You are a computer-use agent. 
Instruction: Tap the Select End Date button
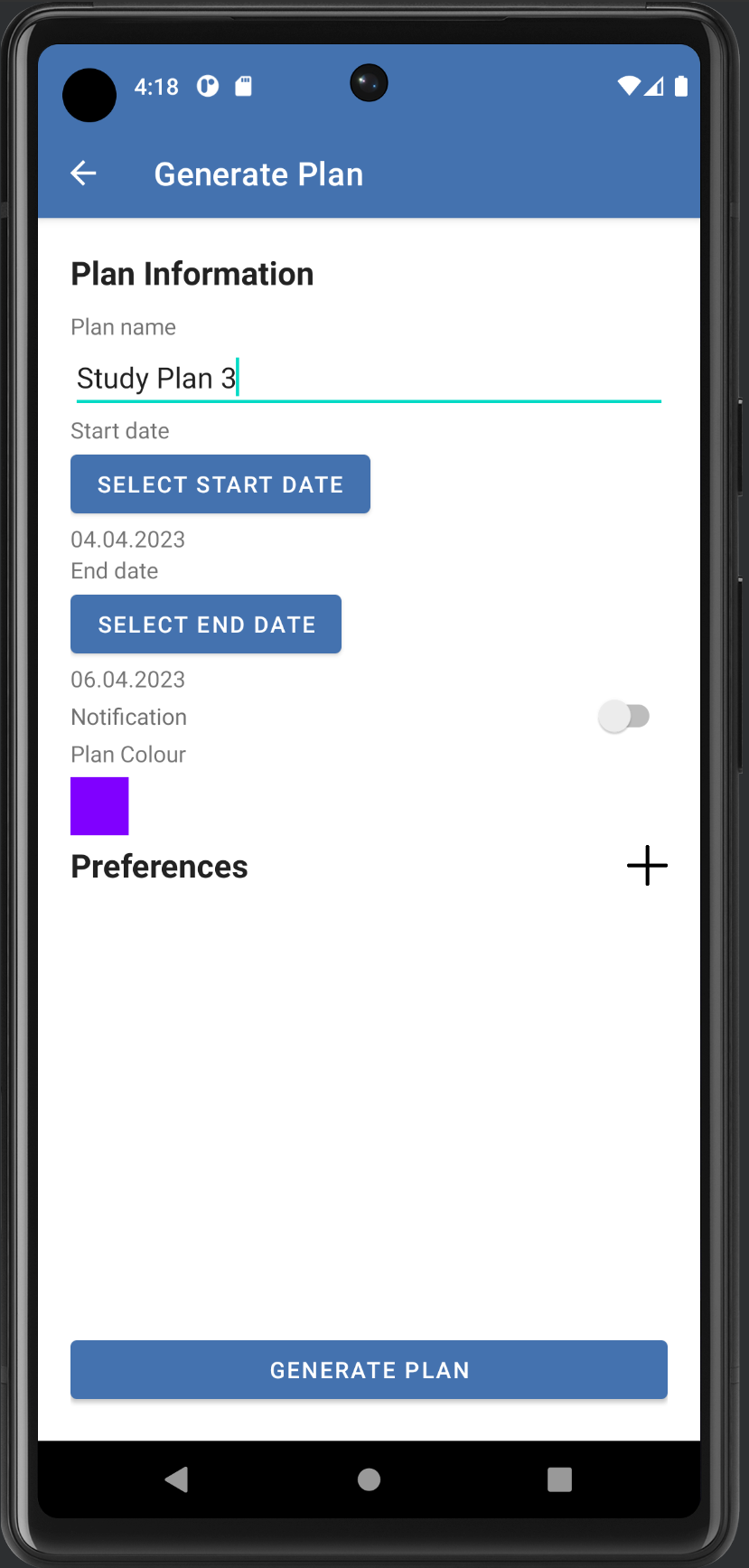click(206, 624)
